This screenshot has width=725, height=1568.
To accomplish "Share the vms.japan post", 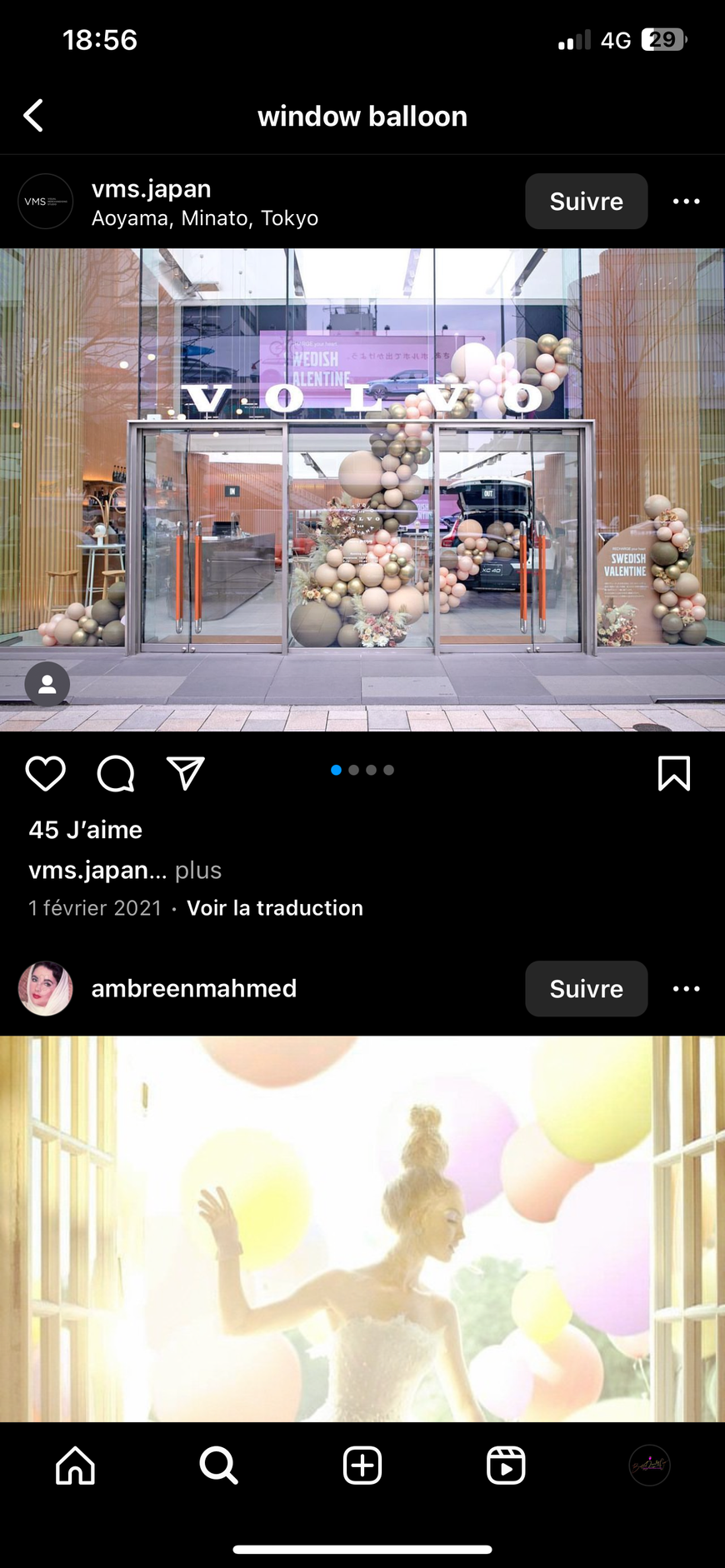I will (x=186, y=773).
